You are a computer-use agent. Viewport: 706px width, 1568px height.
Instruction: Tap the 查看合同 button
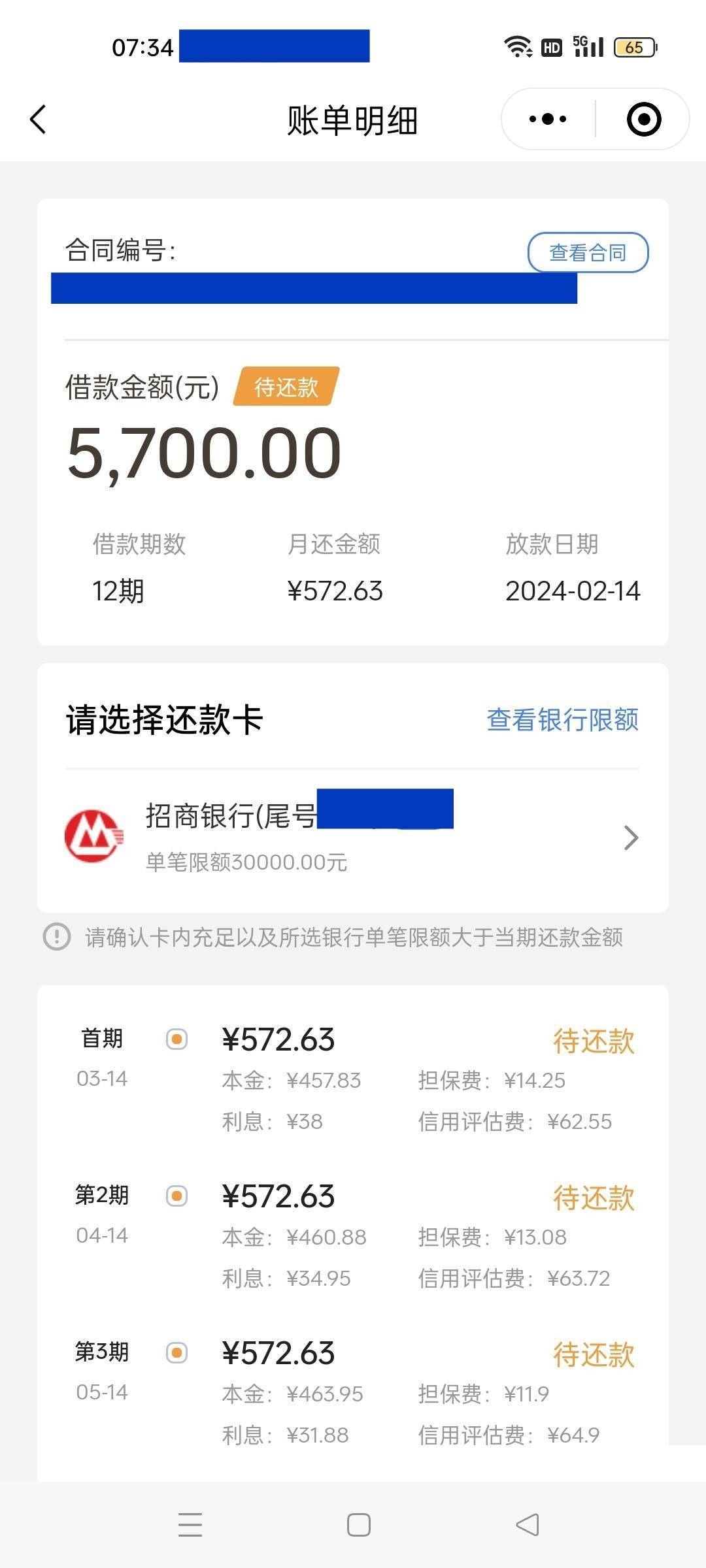588,252
